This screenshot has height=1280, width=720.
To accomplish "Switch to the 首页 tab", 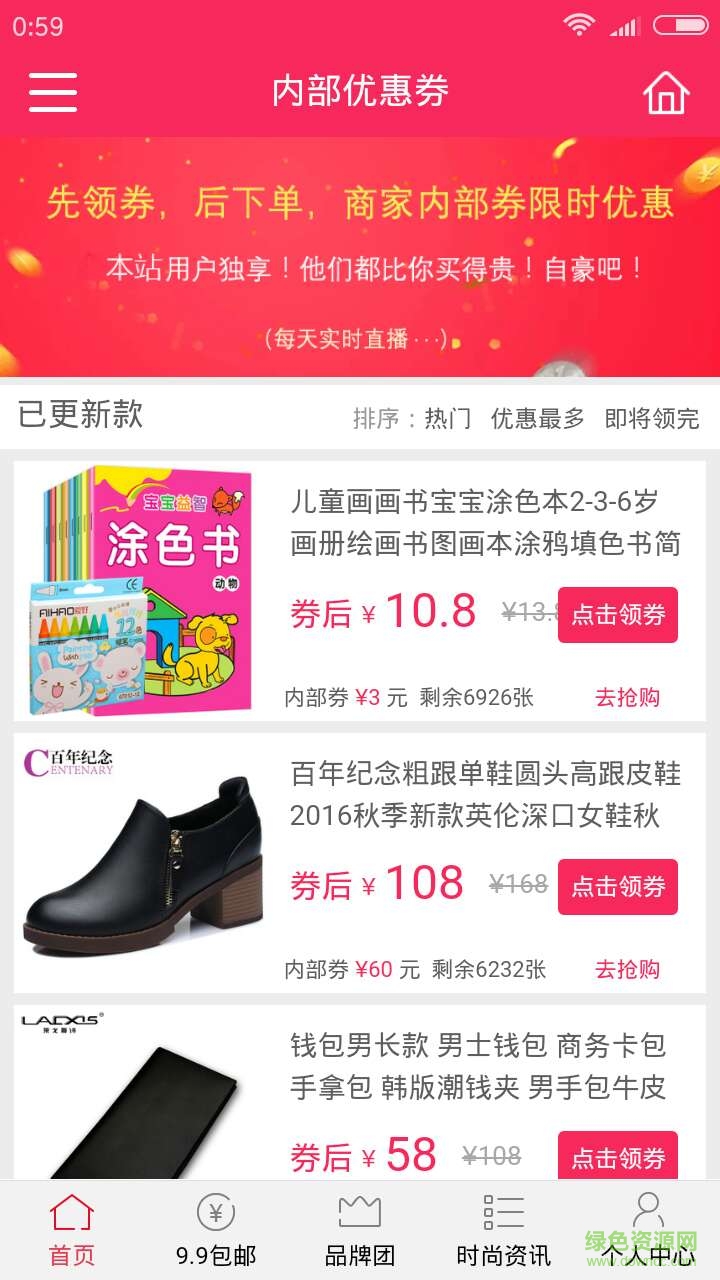I will coord(72,1230).
